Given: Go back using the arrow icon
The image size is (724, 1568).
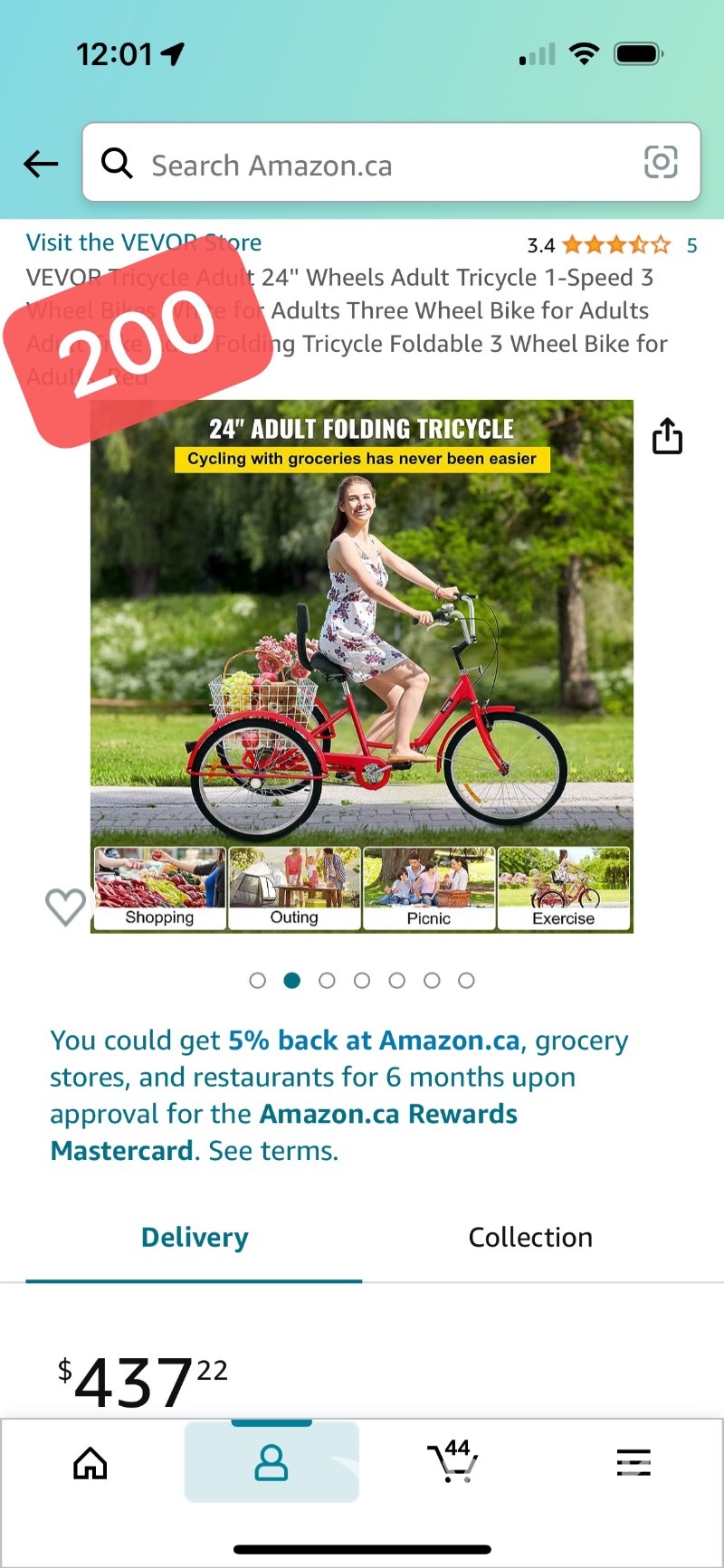Looking at the screenshot, I should [41, 164].
